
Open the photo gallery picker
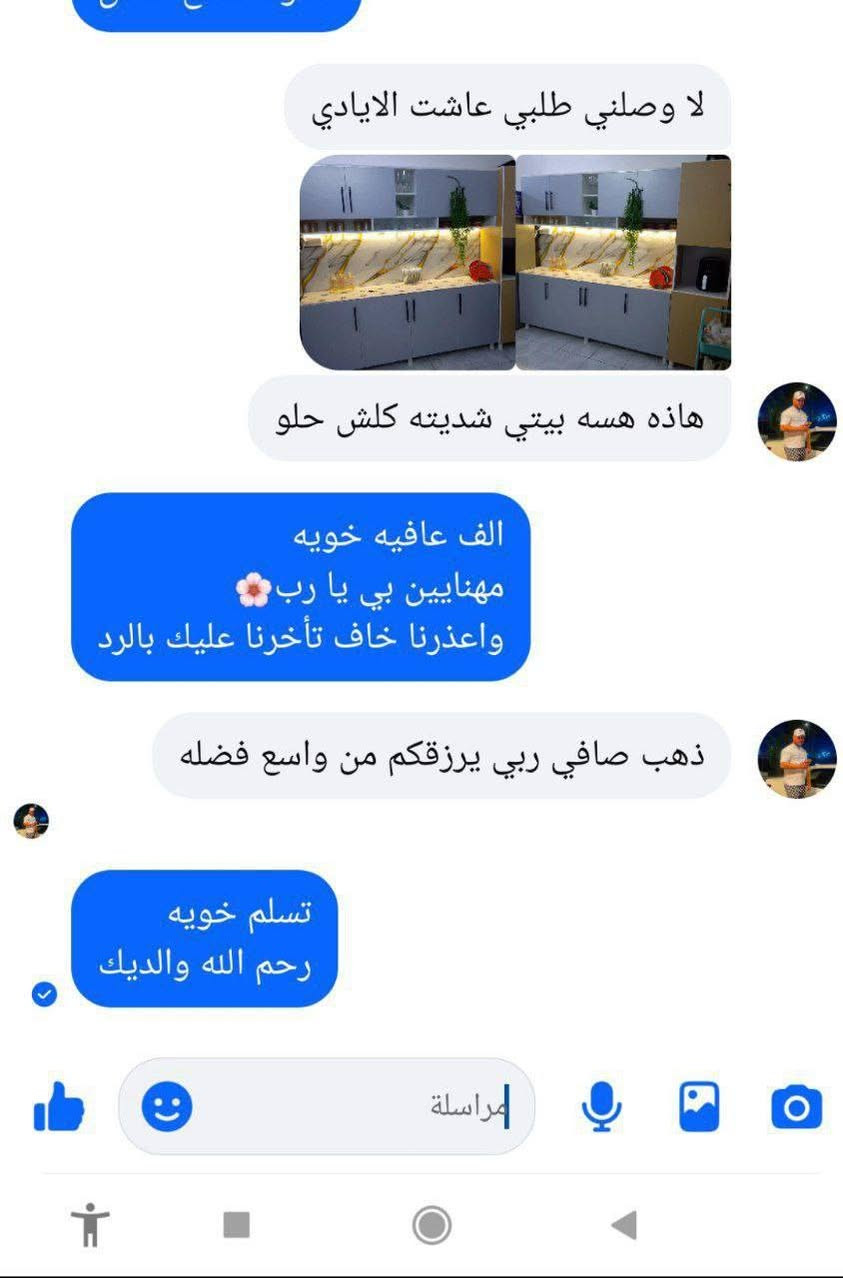pyautogui.click(x=699, y=1107)
